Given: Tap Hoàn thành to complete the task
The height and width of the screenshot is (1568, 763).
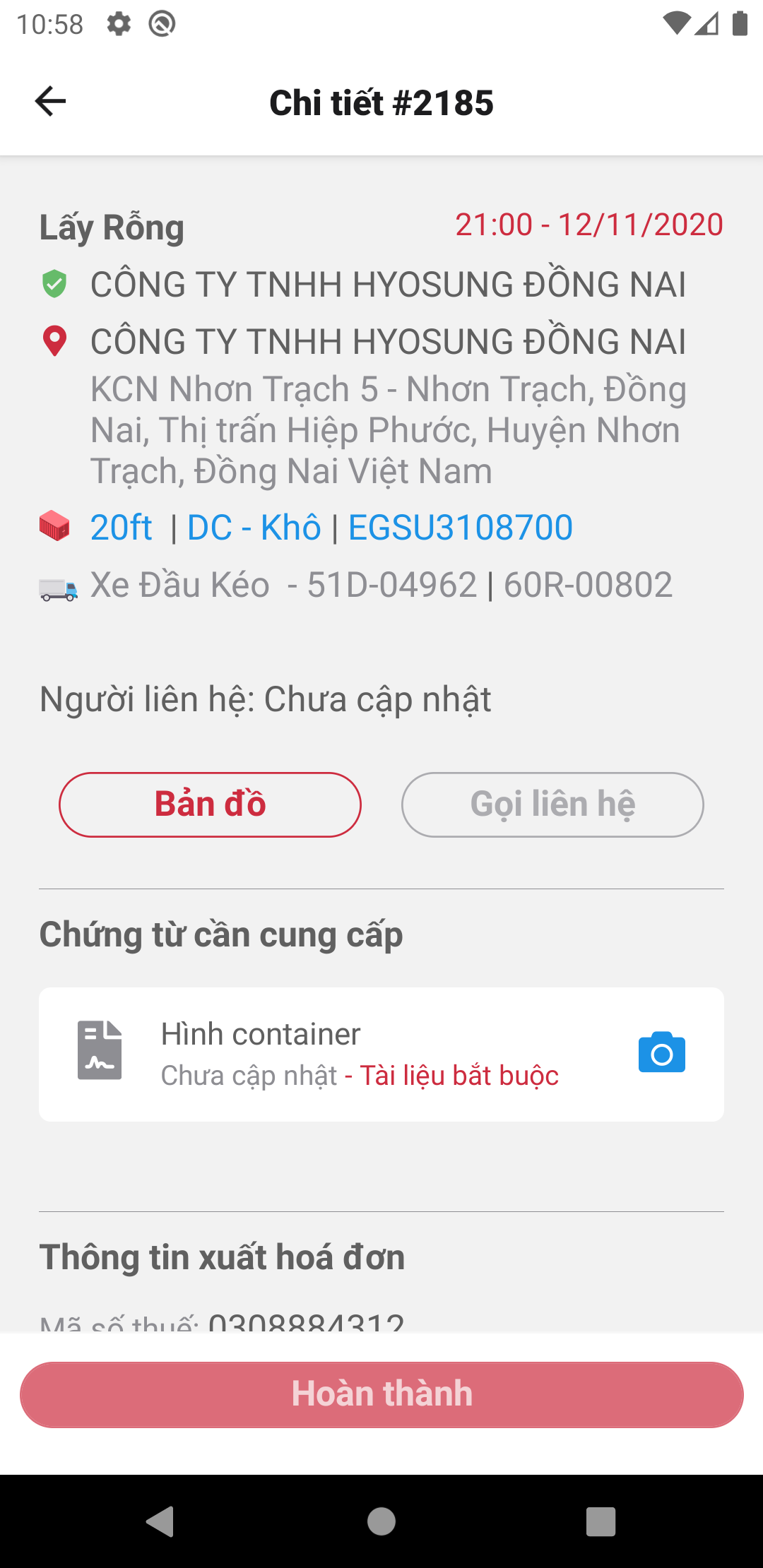Looking at the screenshot, I should coord(381,1394).
